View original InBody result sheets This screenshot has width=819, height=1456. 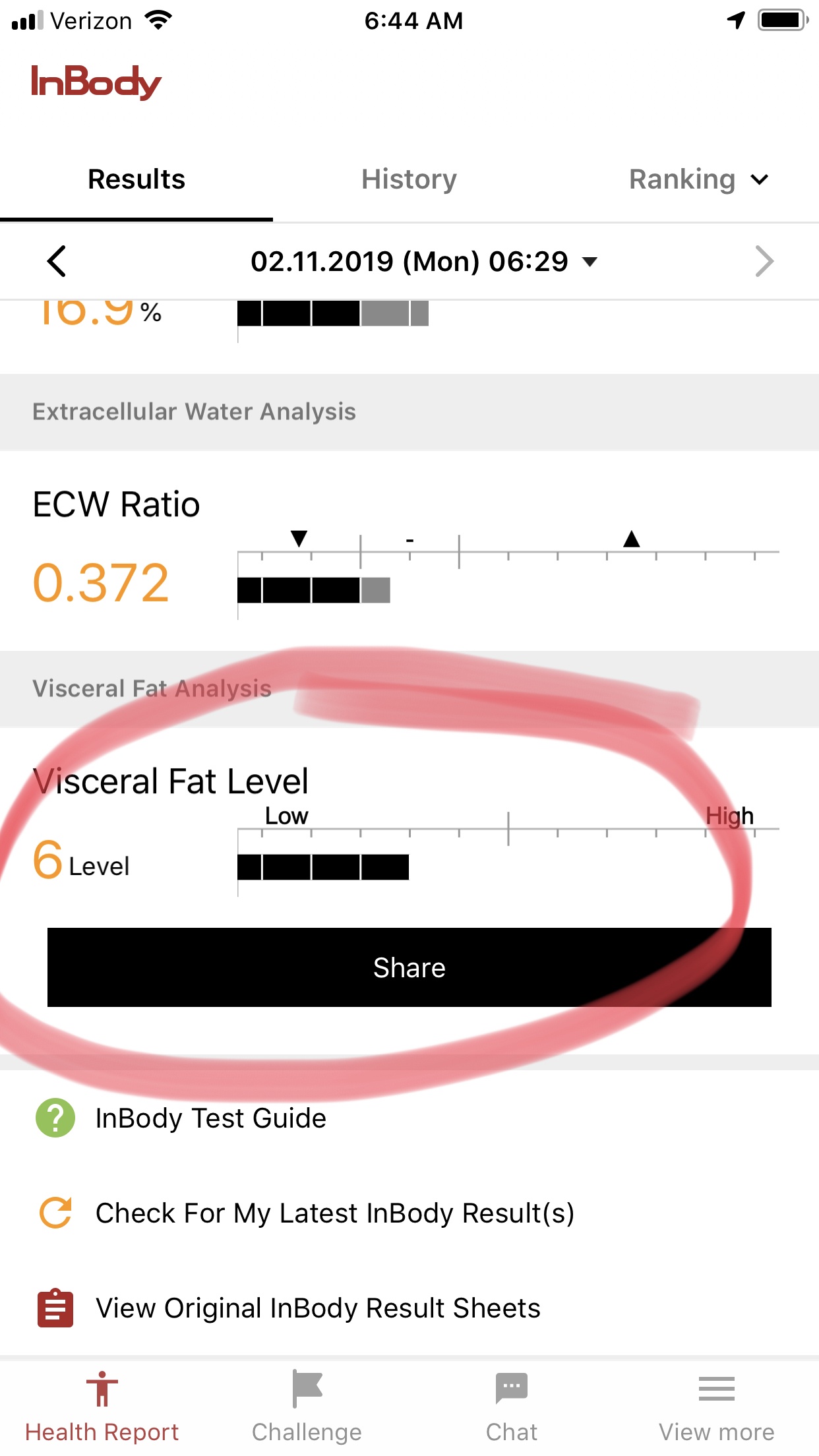pos(317,1308)
